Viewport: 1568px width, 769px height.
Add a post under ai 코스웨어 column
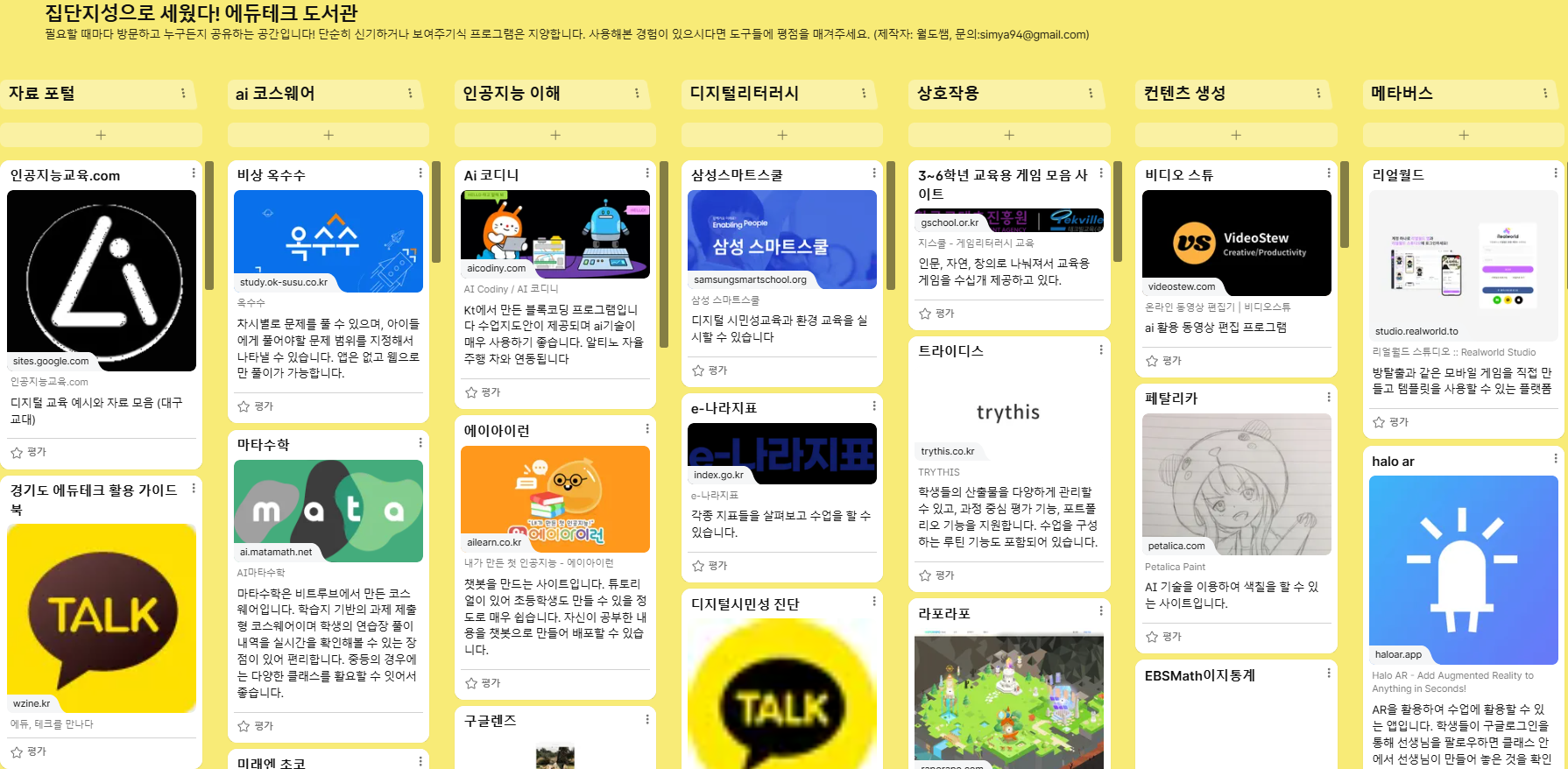328,135
